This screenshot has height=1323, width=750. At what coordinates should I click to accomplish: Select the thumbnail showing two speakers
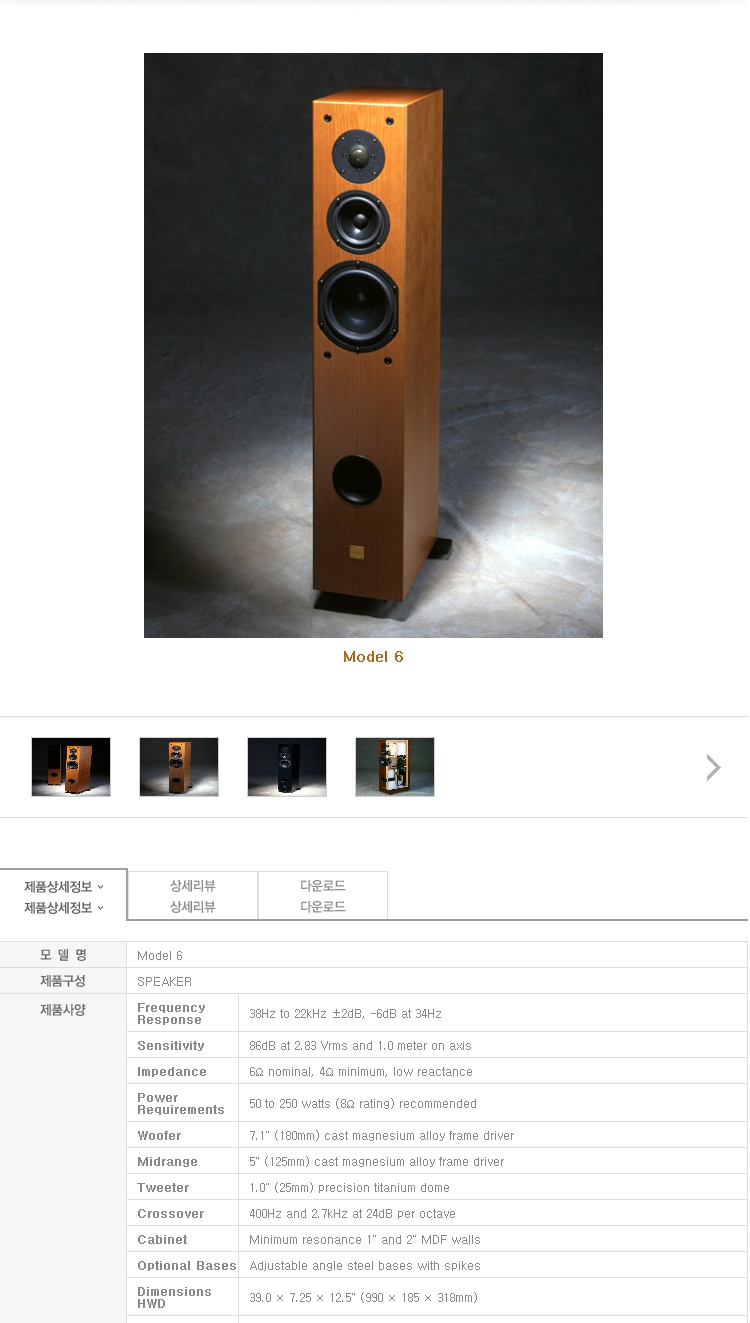[x=71, y=767]
